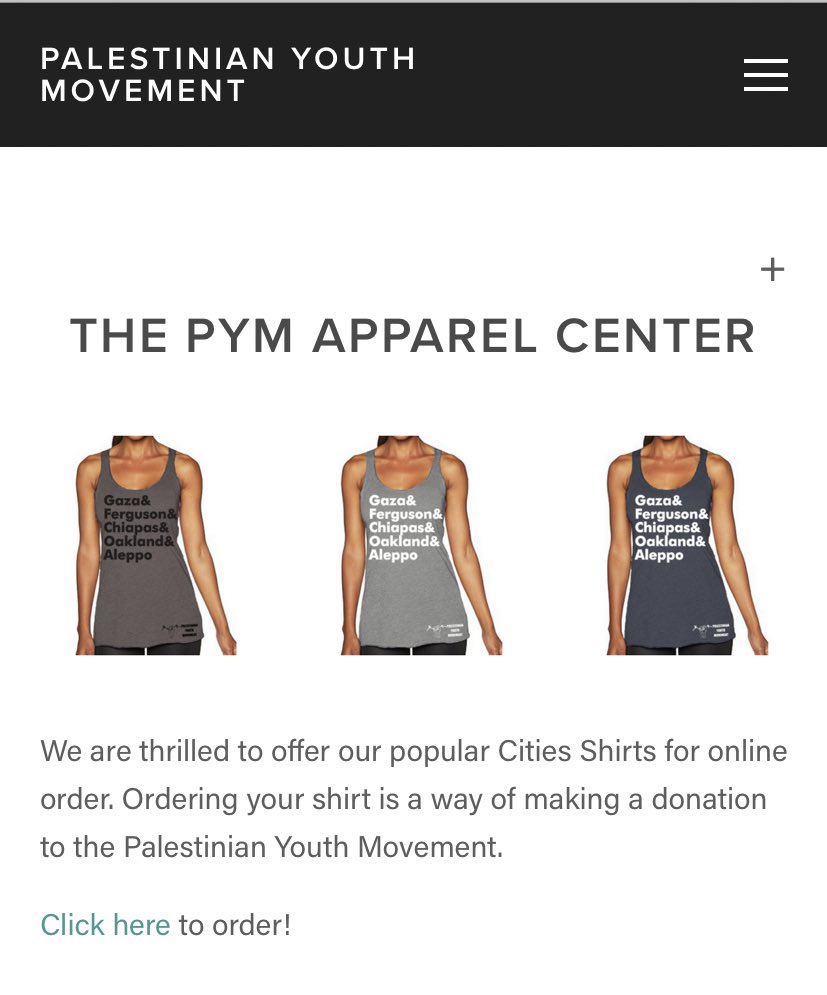Expand the plus icon above the heading
827x995 pixels.
(x=772, y=269)
